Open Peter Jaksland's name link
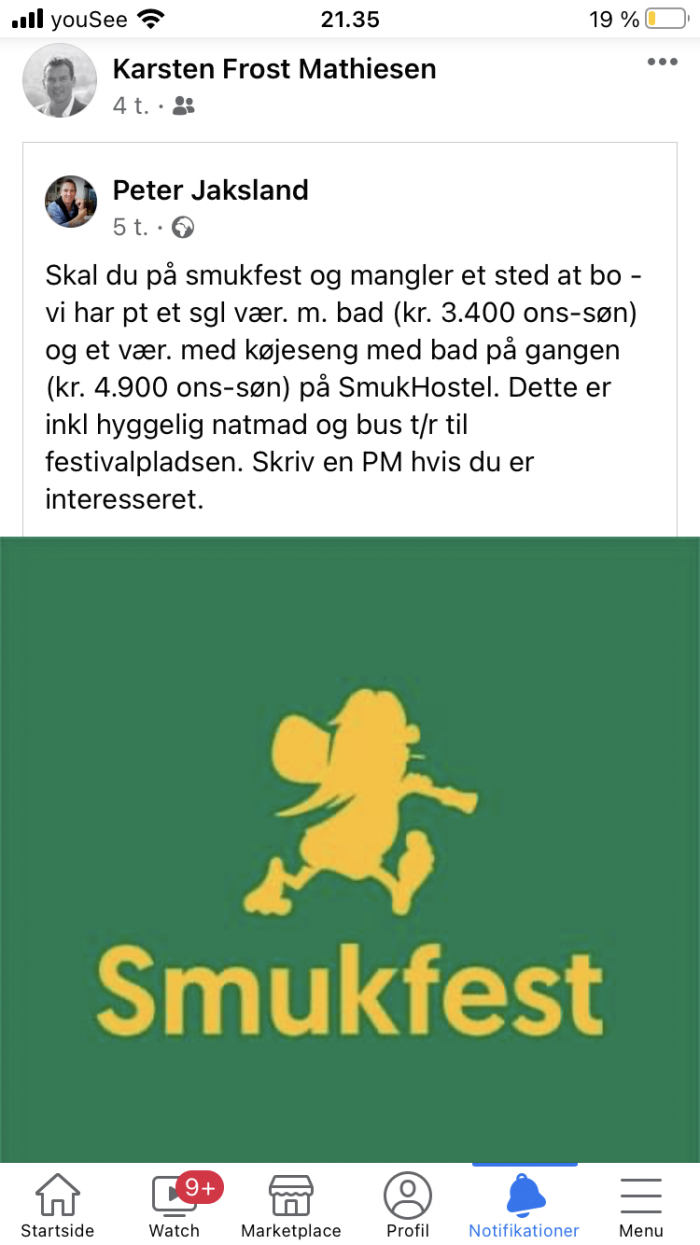700x1245 pixels. (210, 190)
